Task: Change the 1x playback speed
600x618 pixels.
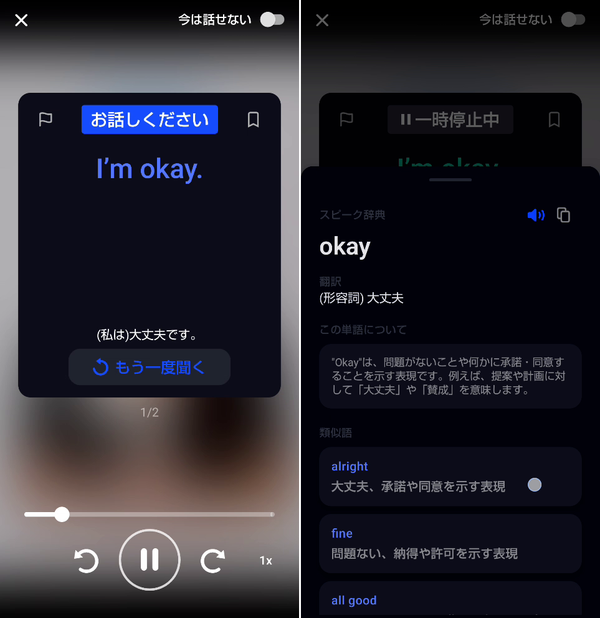Action: [x=266, y=560]
